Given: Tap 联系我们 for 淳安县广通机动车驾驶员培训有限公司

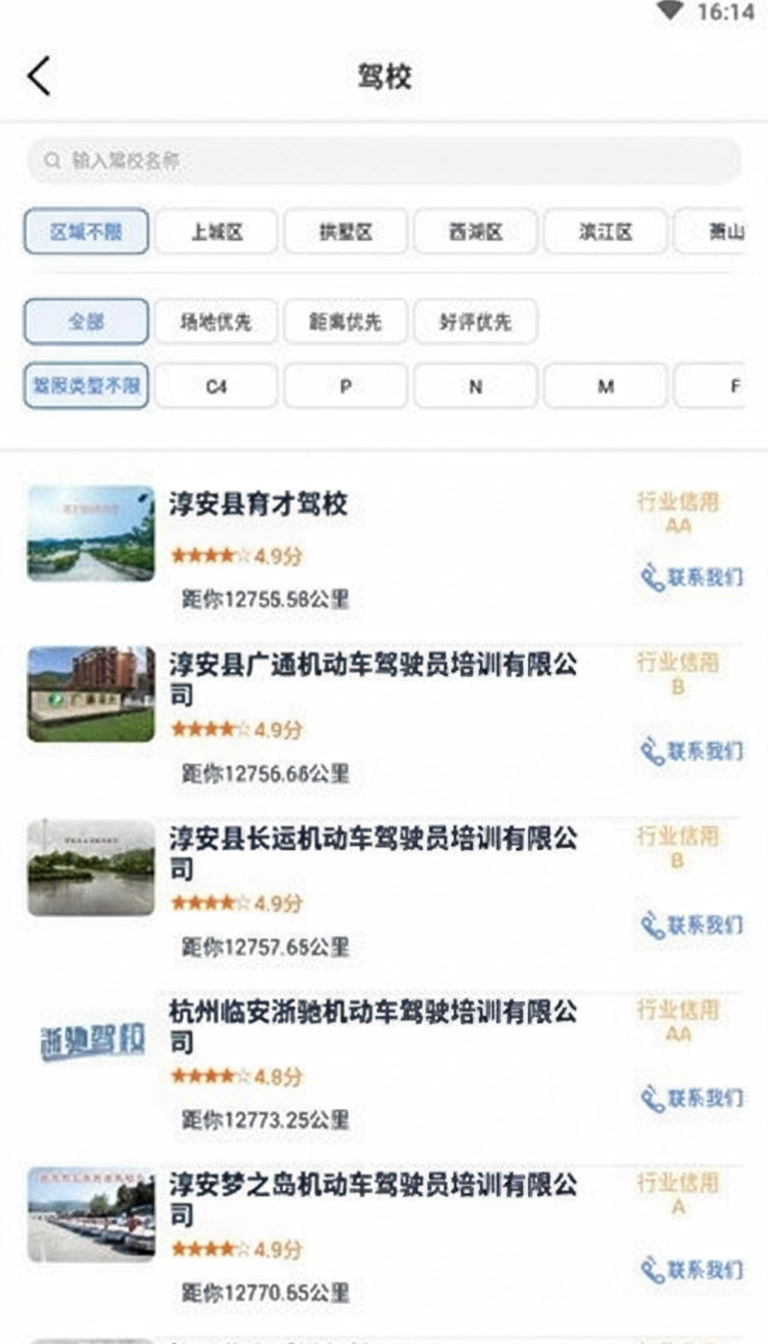Looking at the screenshot, I should [x=692, y=751].
